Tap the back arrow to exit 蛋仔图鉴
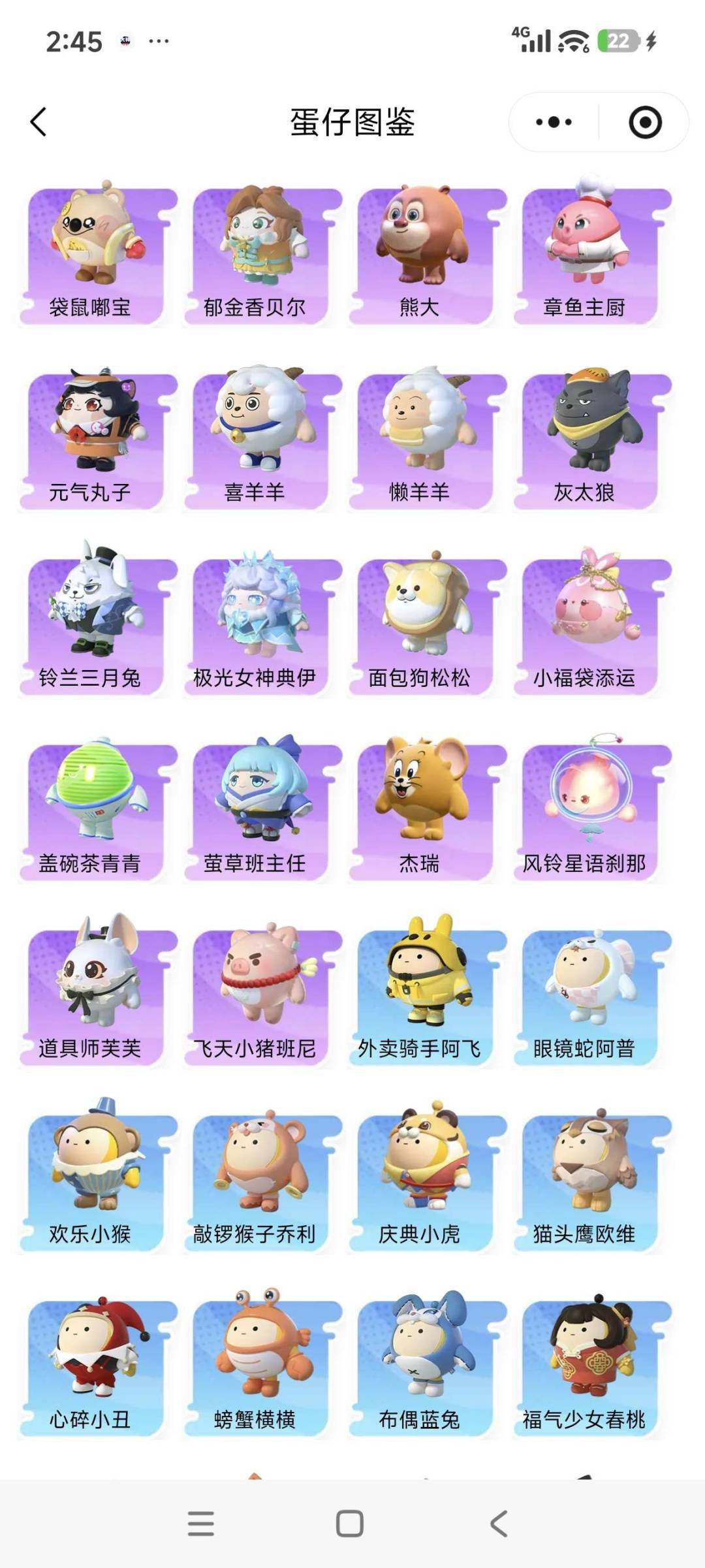This screenshot has height=1568, width=705. [x=39, y=121]
